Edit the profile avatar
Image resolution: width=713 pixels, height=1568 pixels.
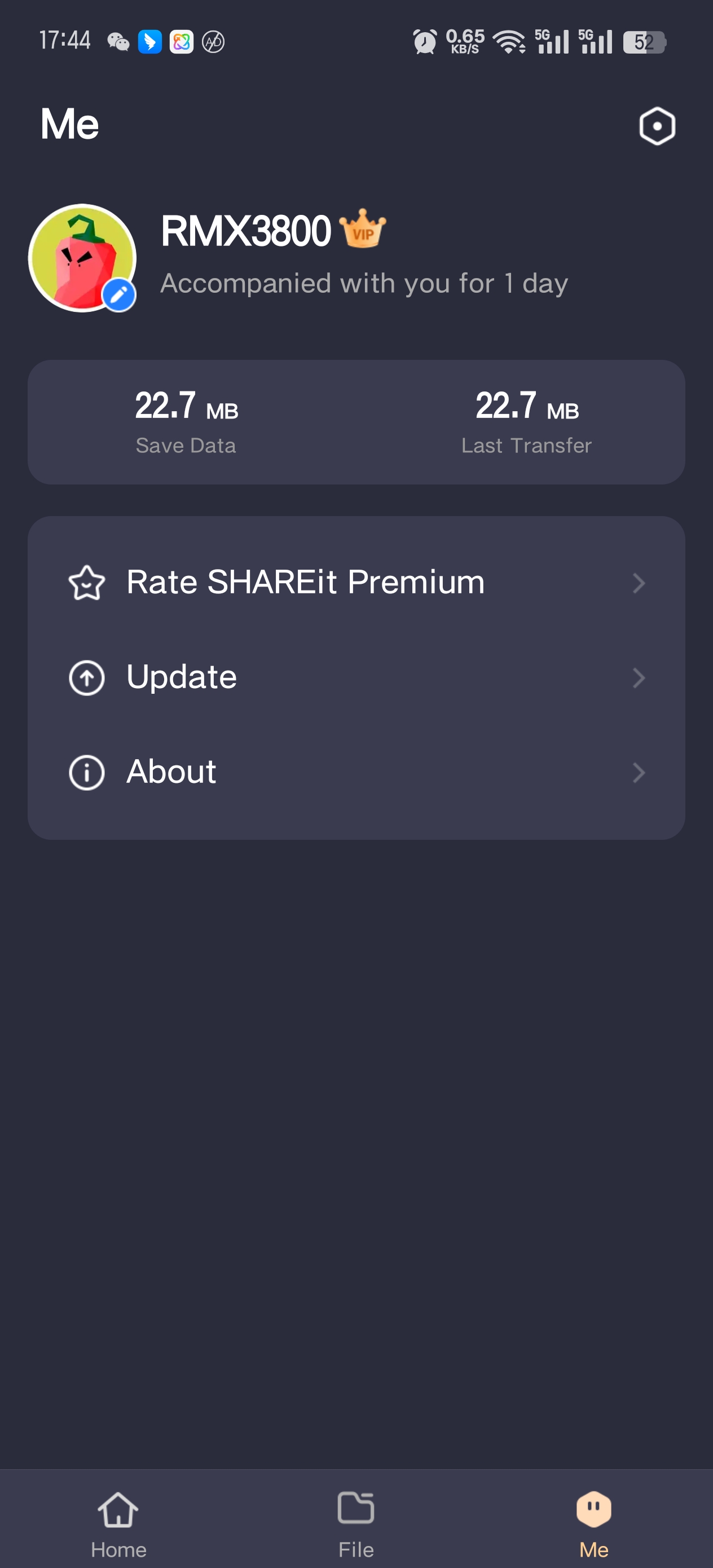[118, 295]
